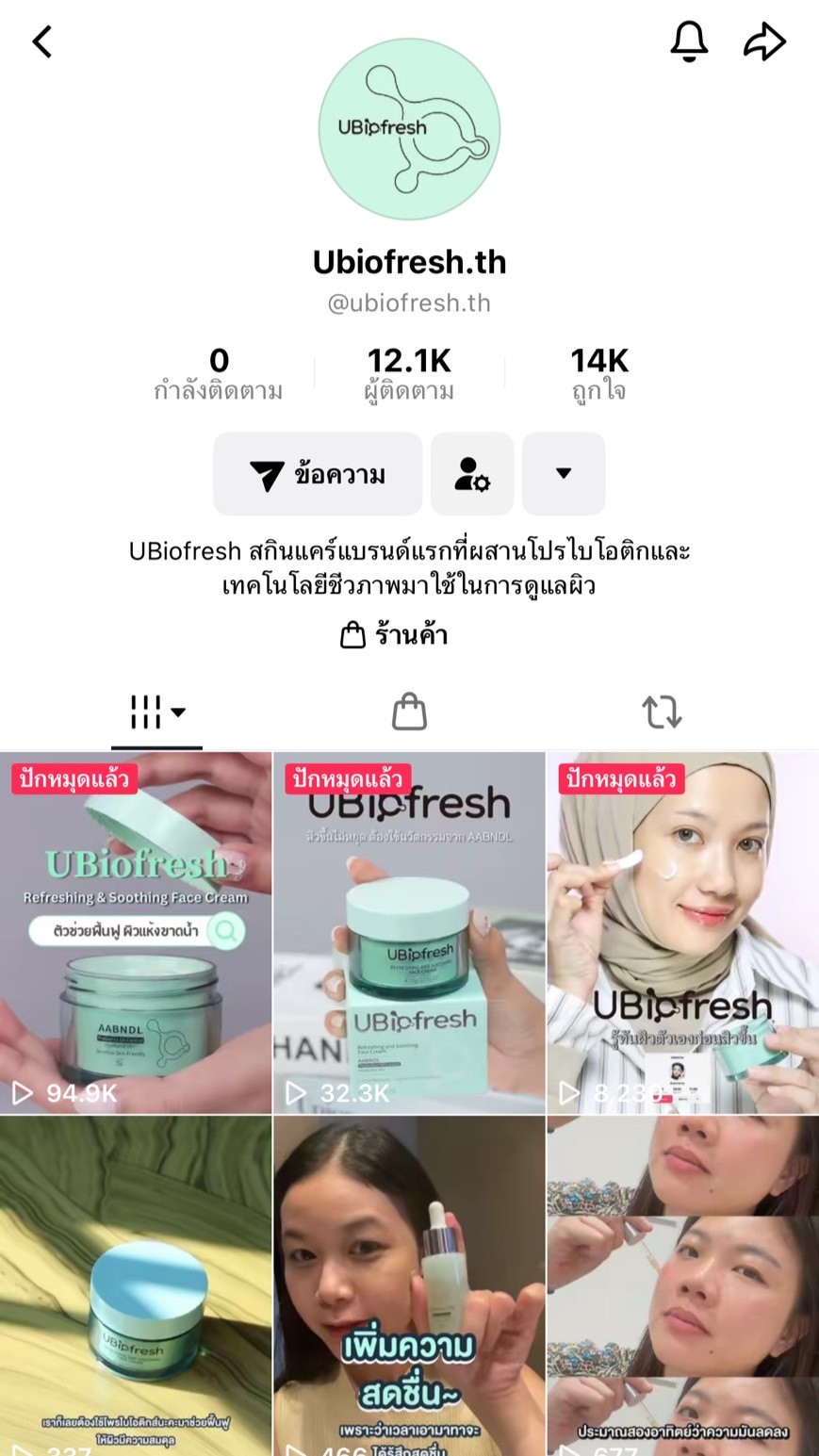Open the video captioned ประมาณสองอาทิตย์
Screen dimensions: 819x1456
(682, 1286)
